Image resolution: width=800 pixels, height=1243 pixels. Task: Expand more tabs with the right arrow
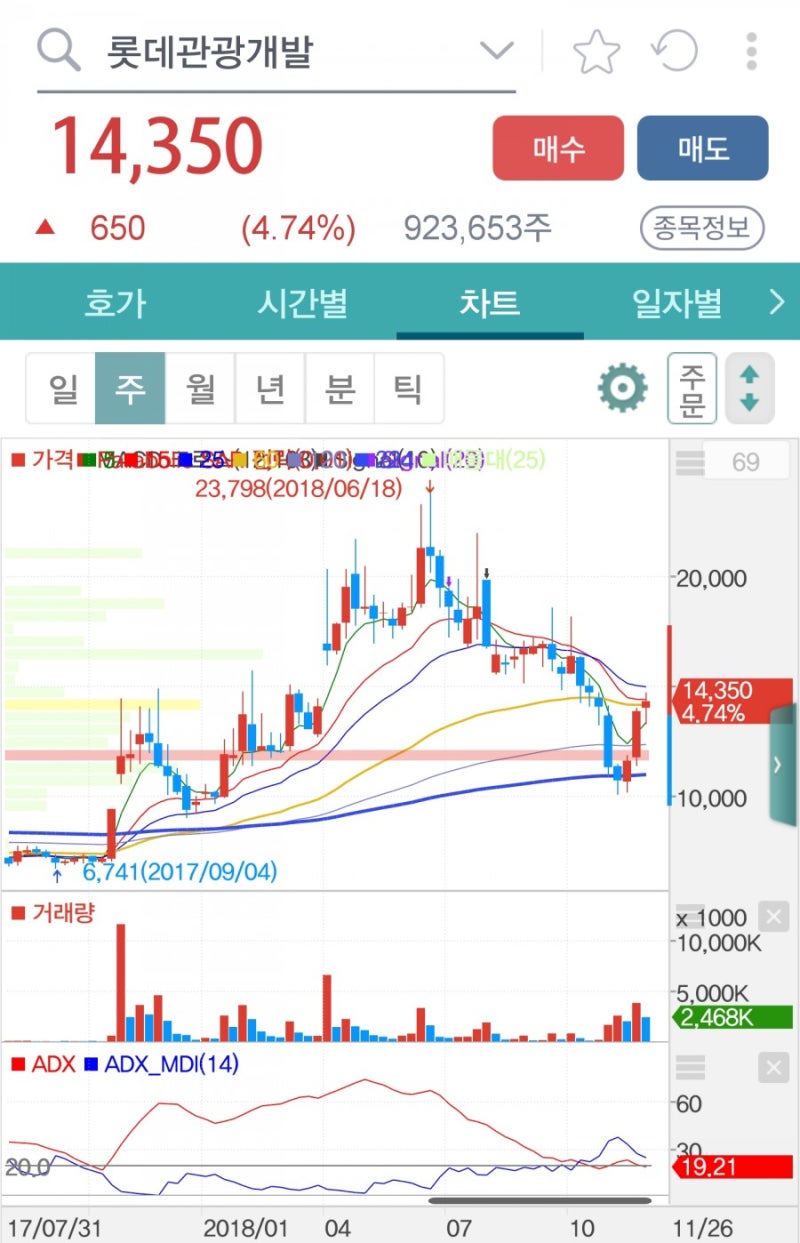point(781,302)
